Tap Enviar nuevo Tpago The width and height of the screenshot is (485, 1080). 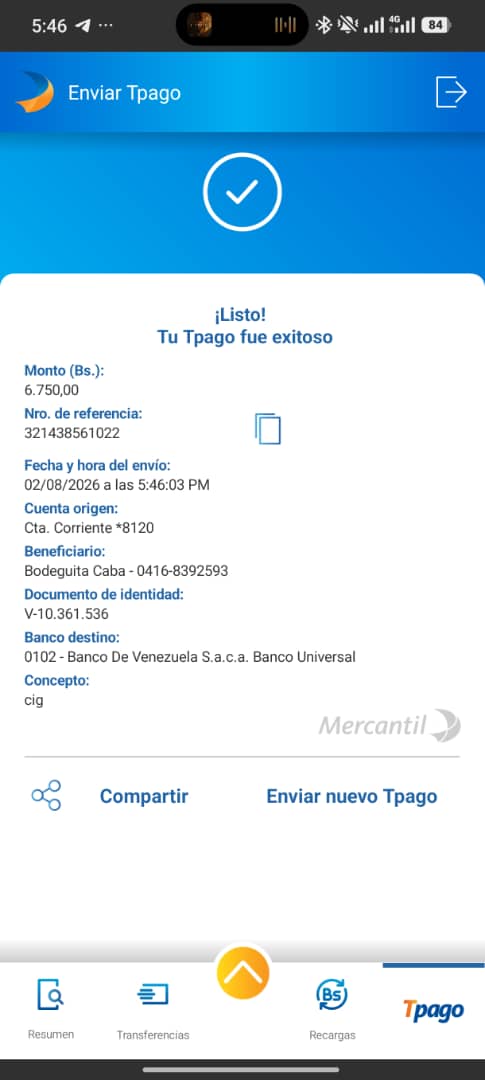click(x=351, y=796)
